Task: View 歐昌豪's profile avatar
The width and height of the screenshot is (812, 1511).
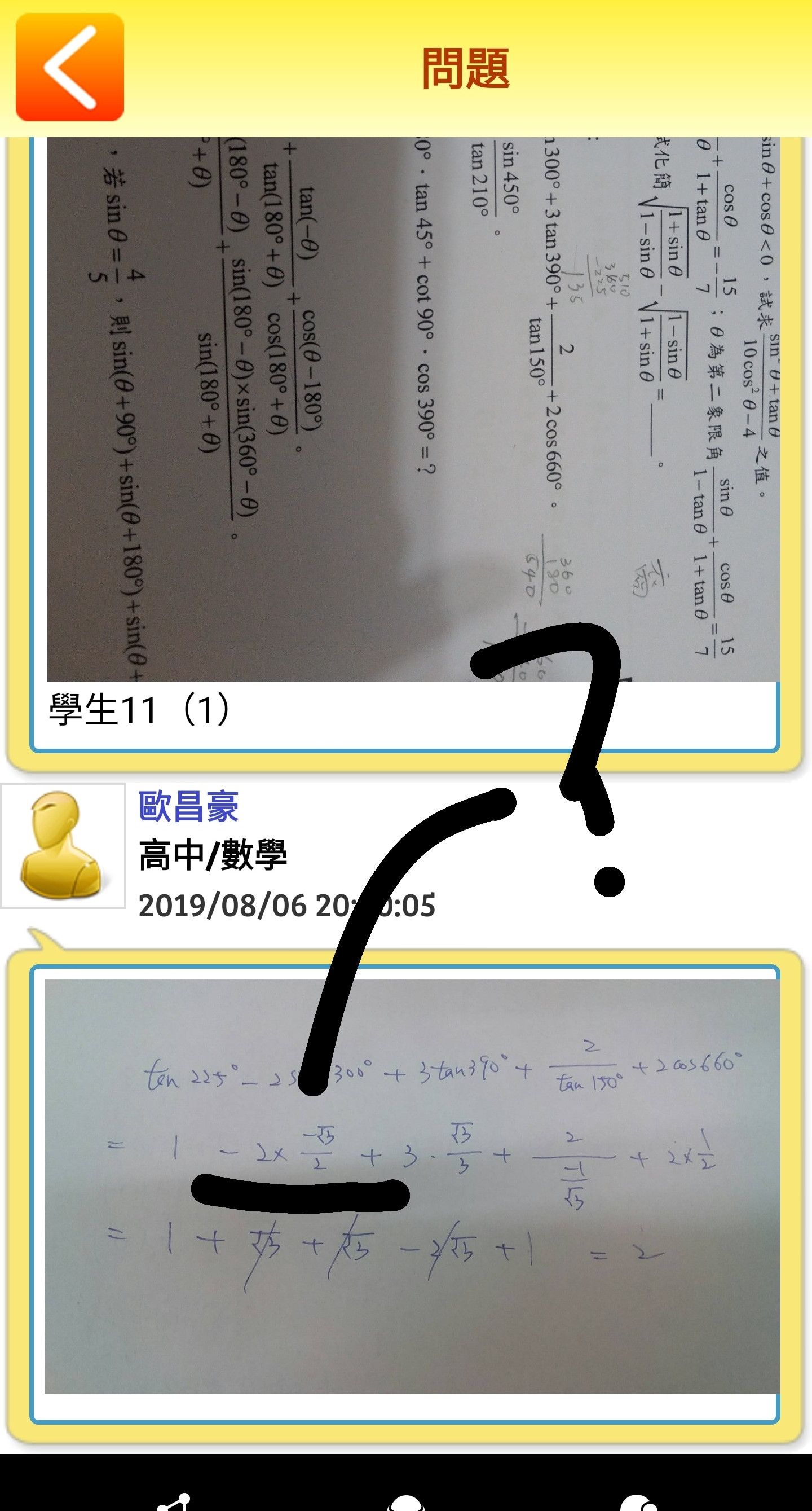Action: click(x=63, y=845)
